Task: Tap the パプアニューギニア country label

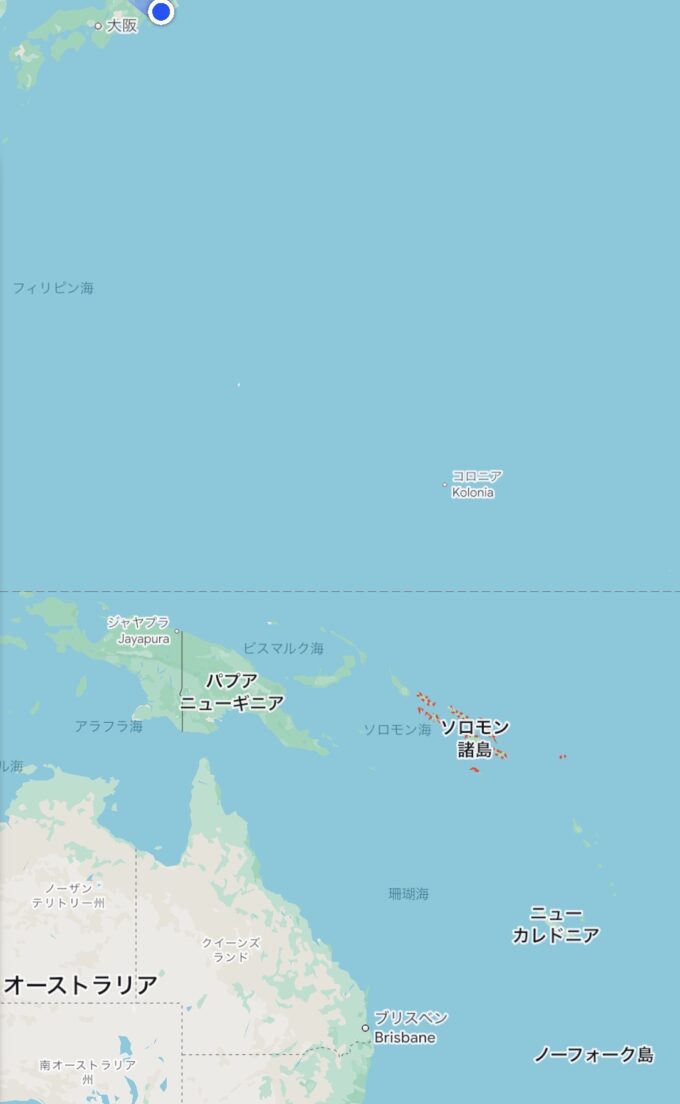Action: point(232,692)
